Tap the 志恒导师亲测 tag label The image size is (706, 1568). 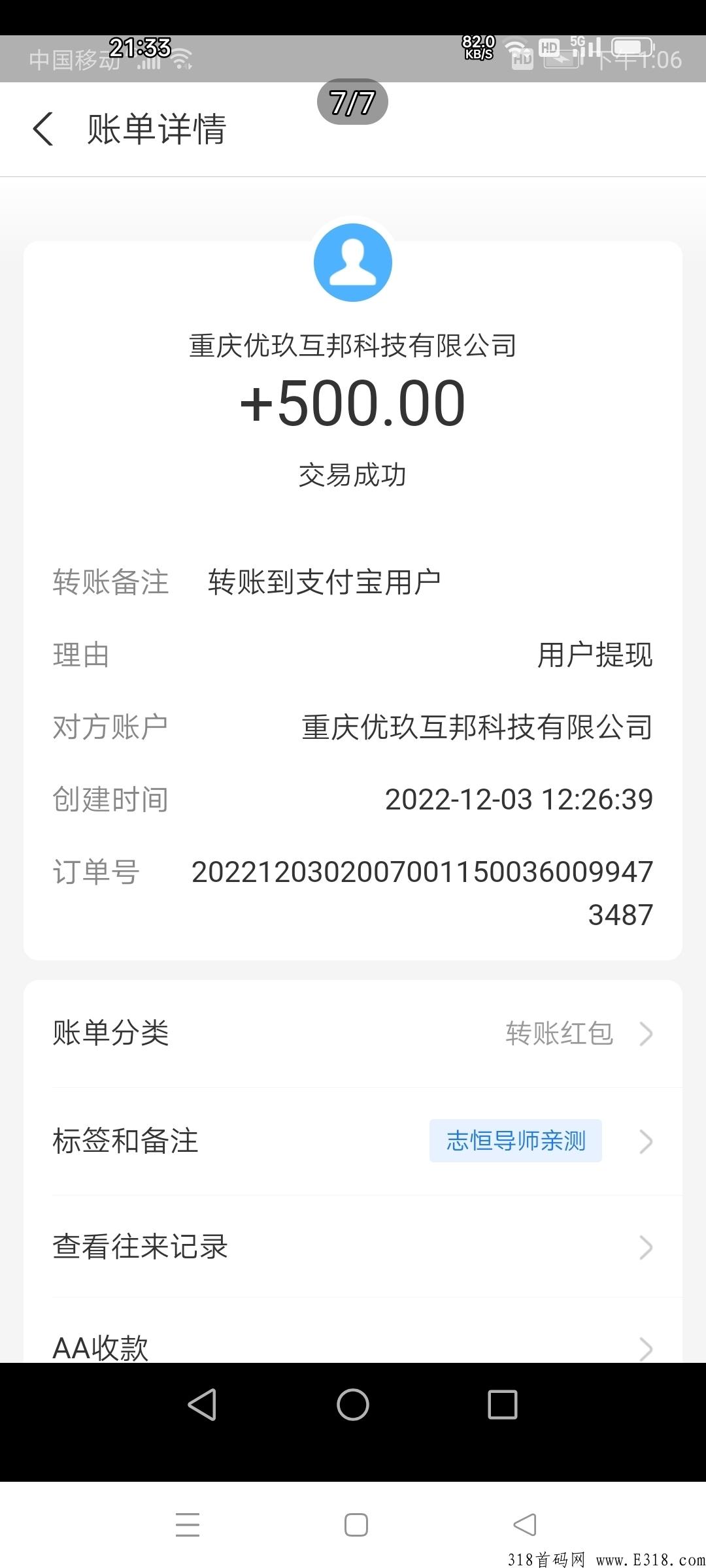tap(516, 1140)
